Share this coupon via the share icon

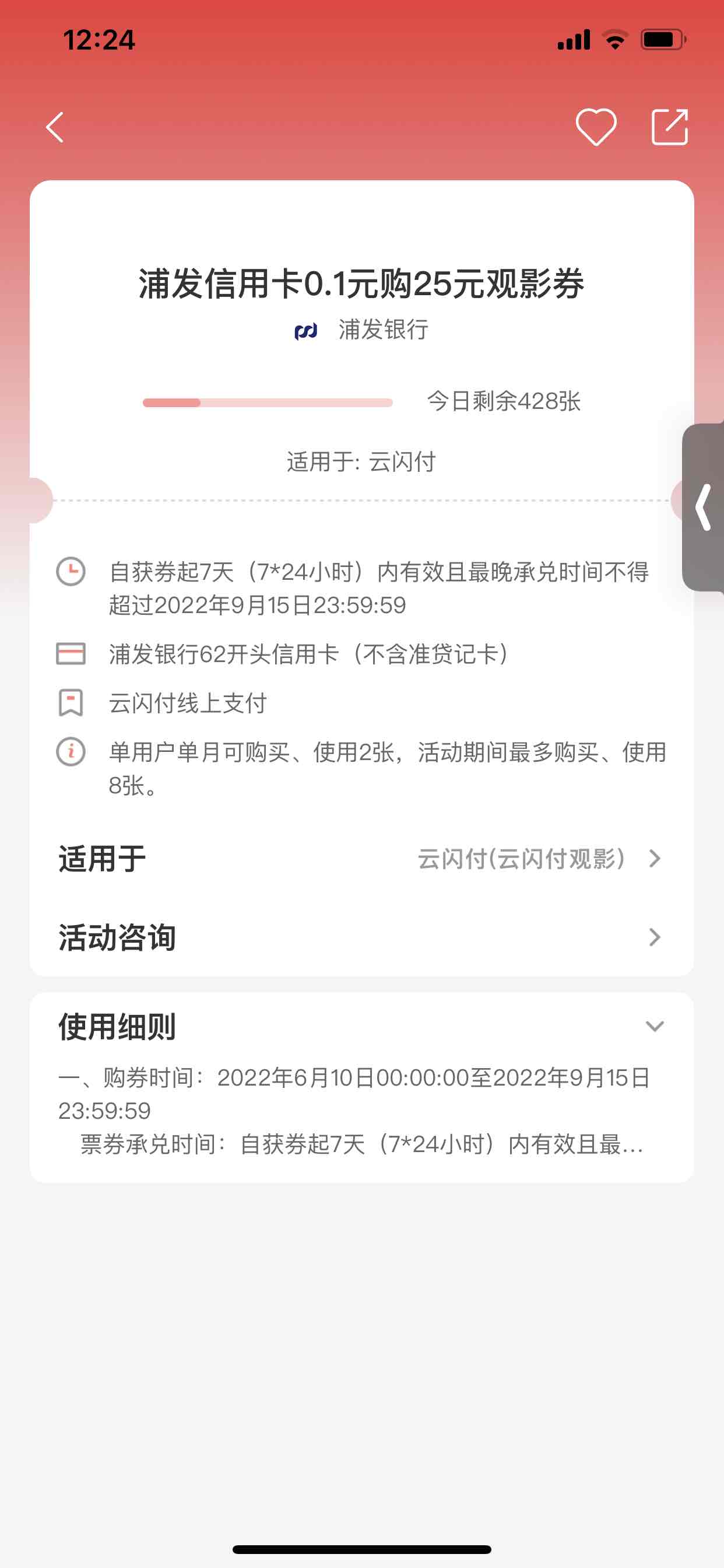click(x=669, y=127)
